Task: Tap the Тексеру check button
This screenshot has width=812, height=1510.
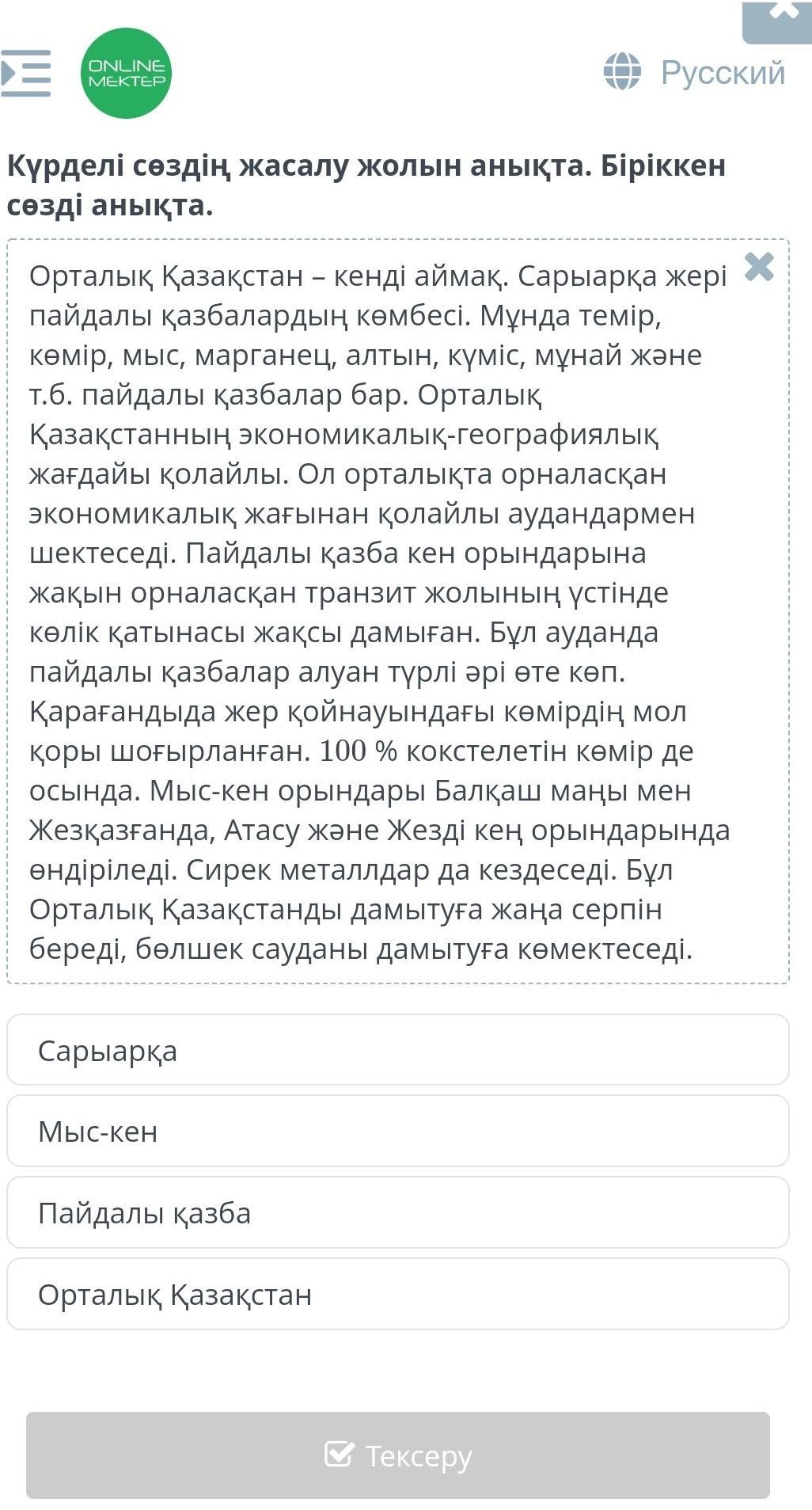Action: click(398, 1455)
